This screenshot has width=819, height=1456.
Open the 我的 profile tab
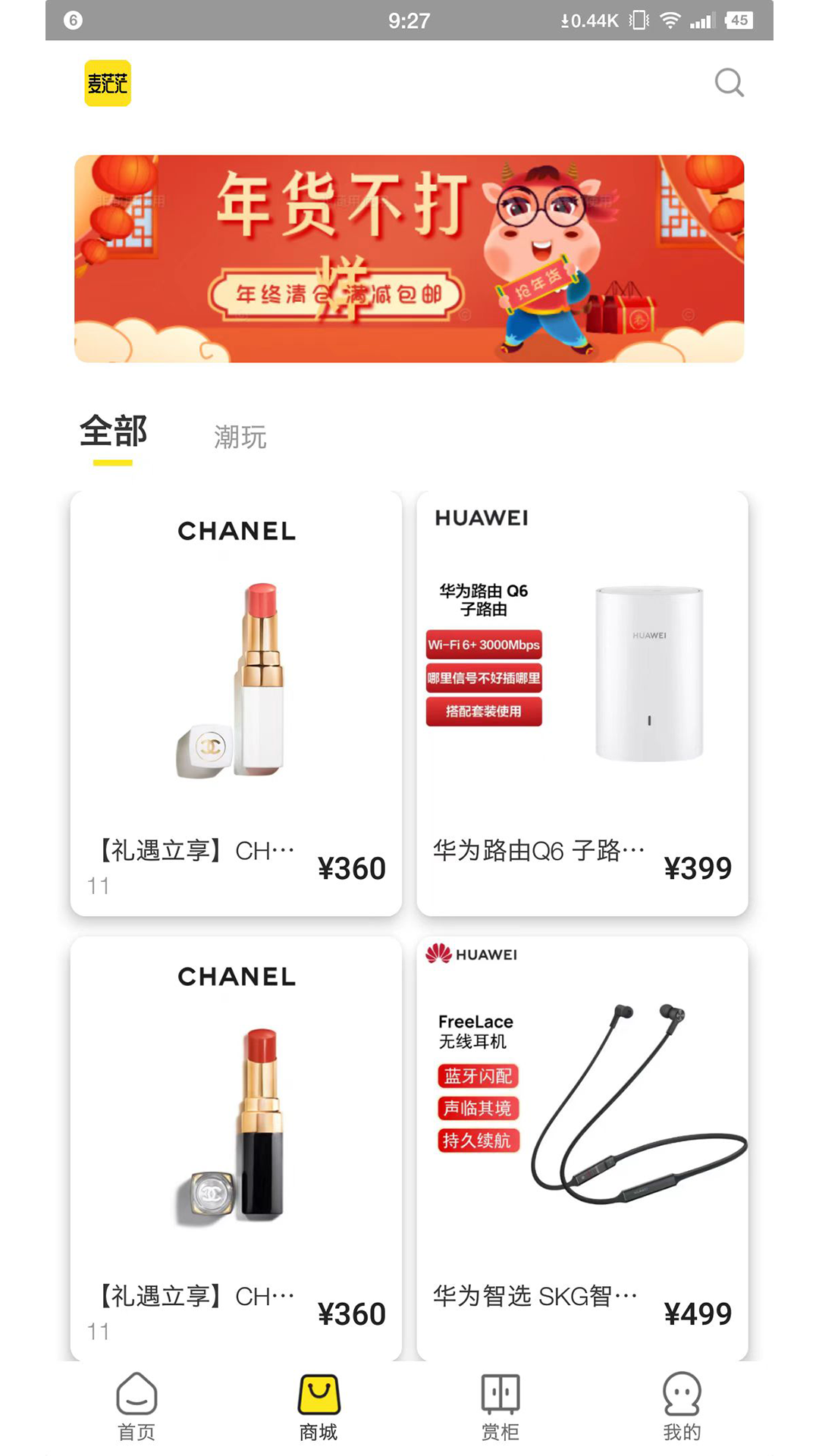682,1407
